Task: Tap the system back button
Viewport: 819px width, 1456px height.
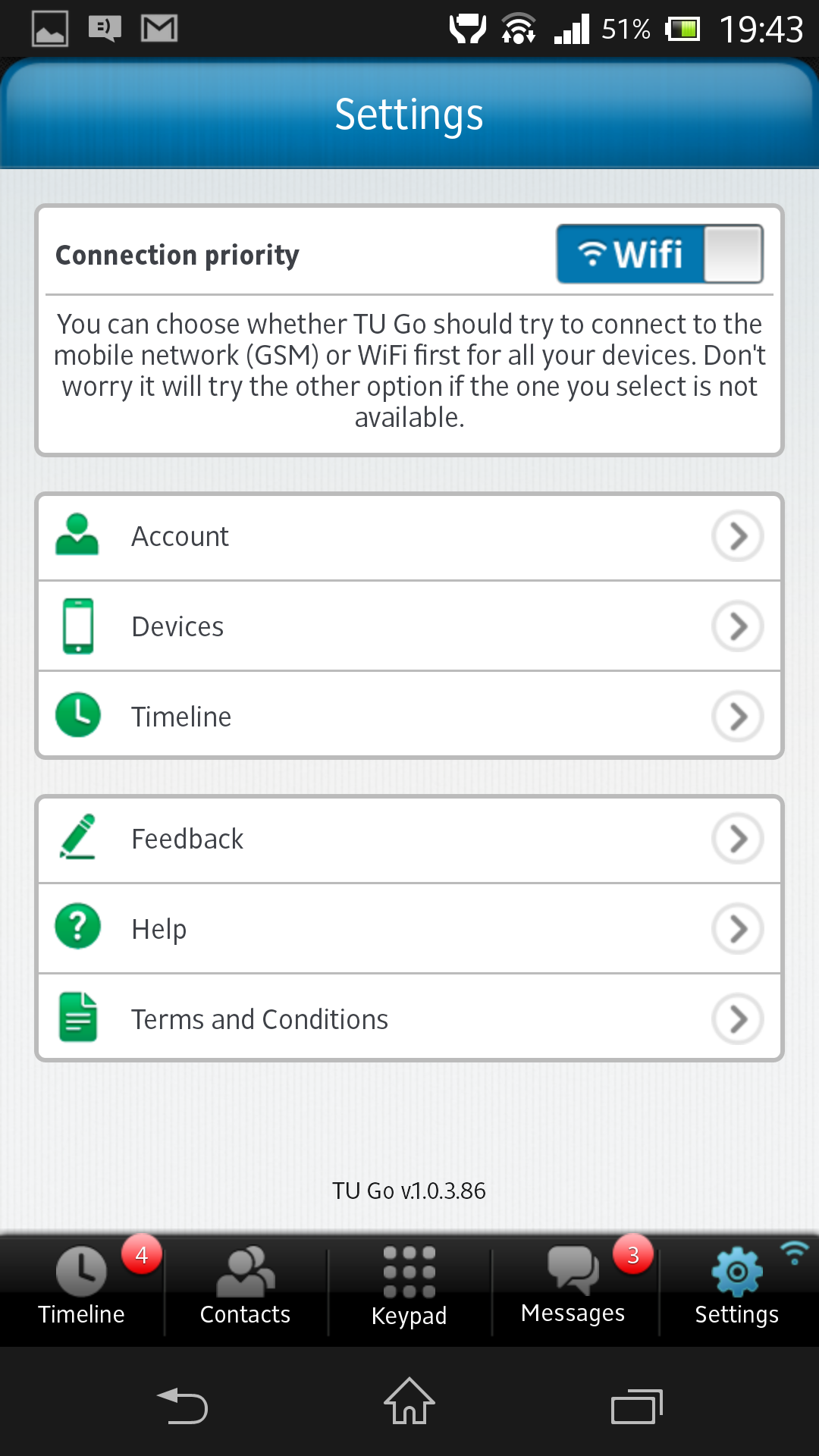Action: coord(182,1405)
